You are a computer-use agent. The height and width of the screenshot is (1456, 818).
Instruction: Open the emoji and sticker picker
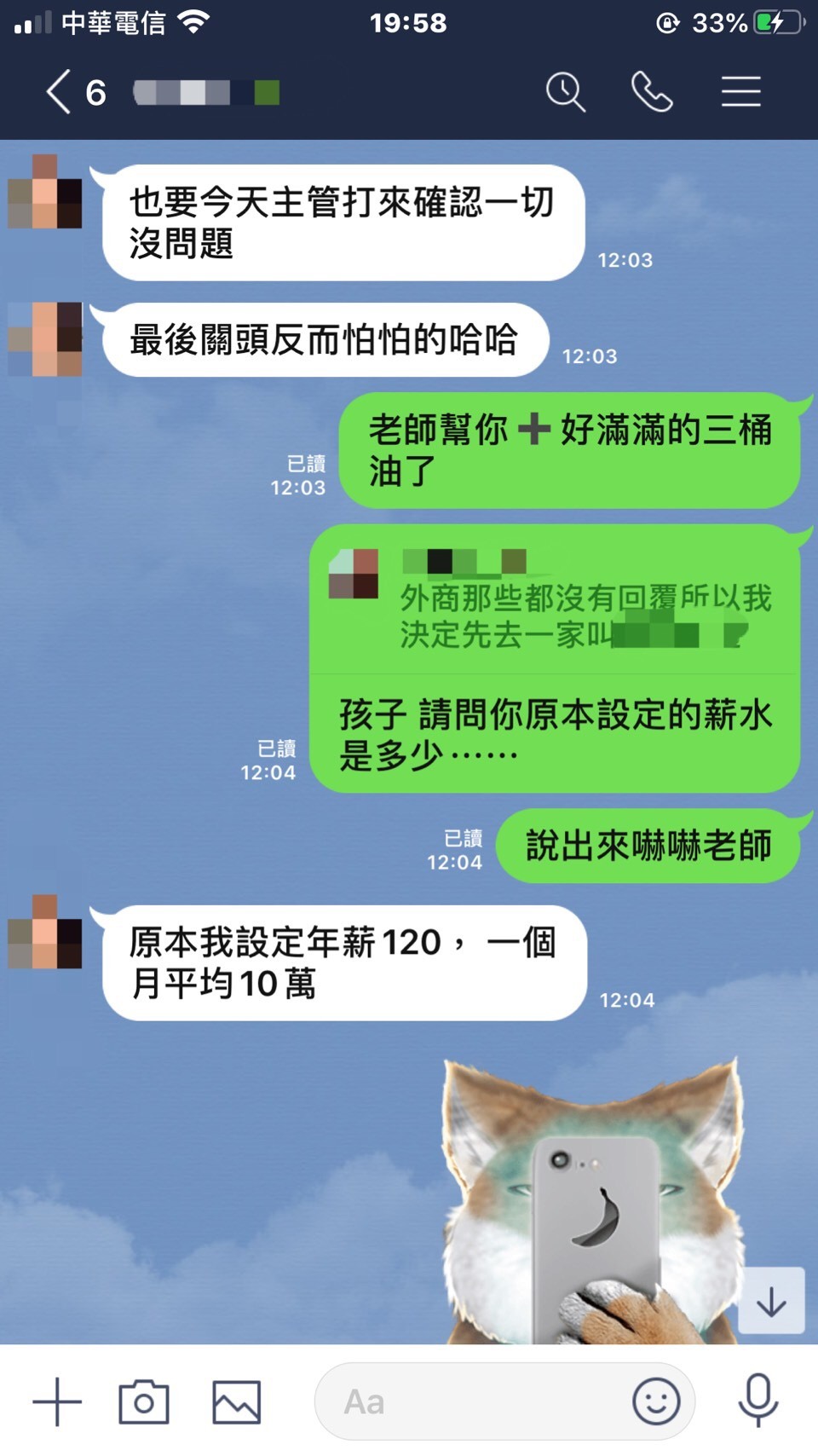point(656,1401)
